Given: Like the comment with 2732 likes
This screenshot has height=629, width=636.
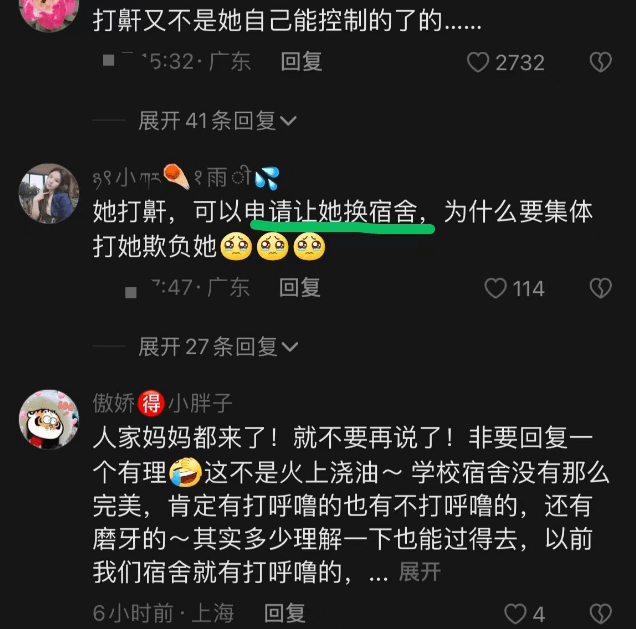Looking at the screenshot, I should (479, 62).
